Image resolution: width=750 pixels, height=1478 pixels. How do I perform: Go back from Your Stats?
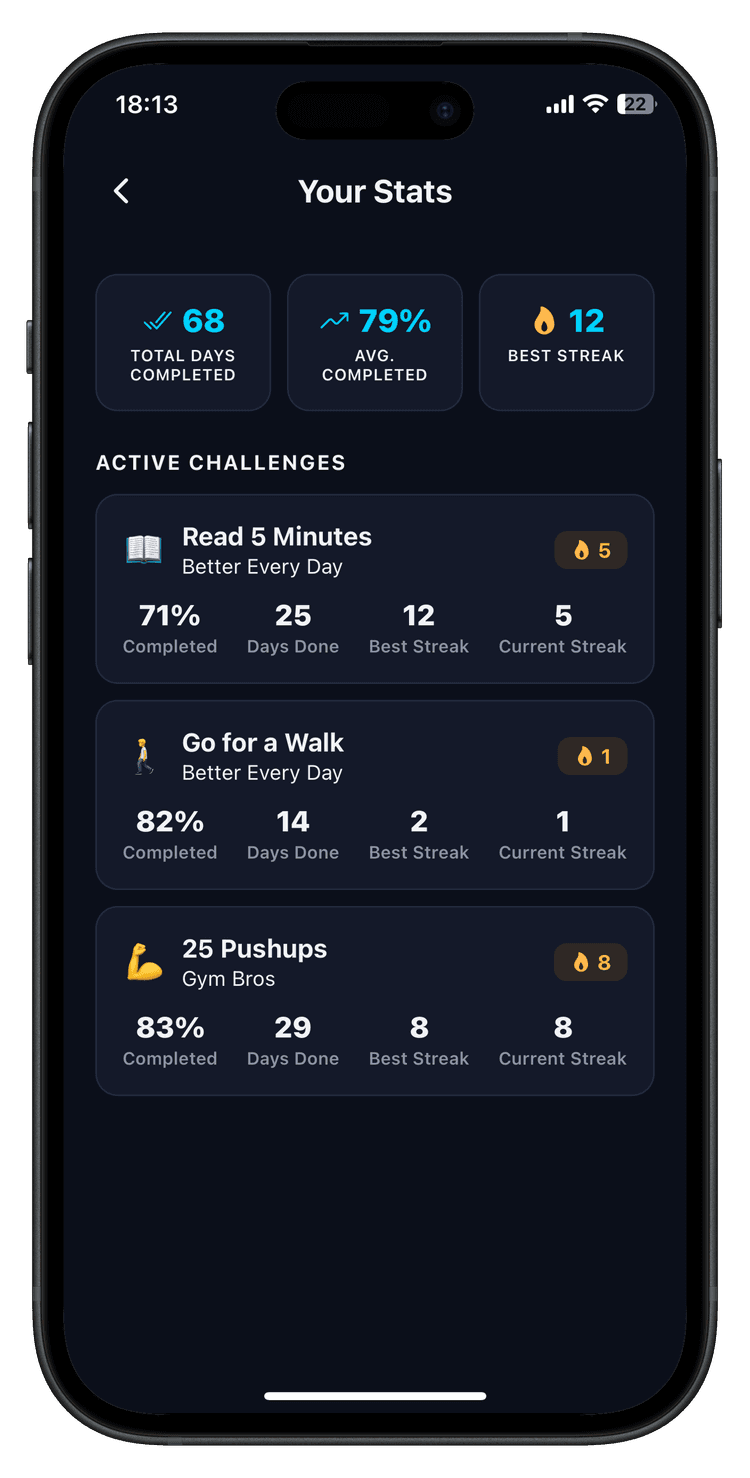point(122,191)
